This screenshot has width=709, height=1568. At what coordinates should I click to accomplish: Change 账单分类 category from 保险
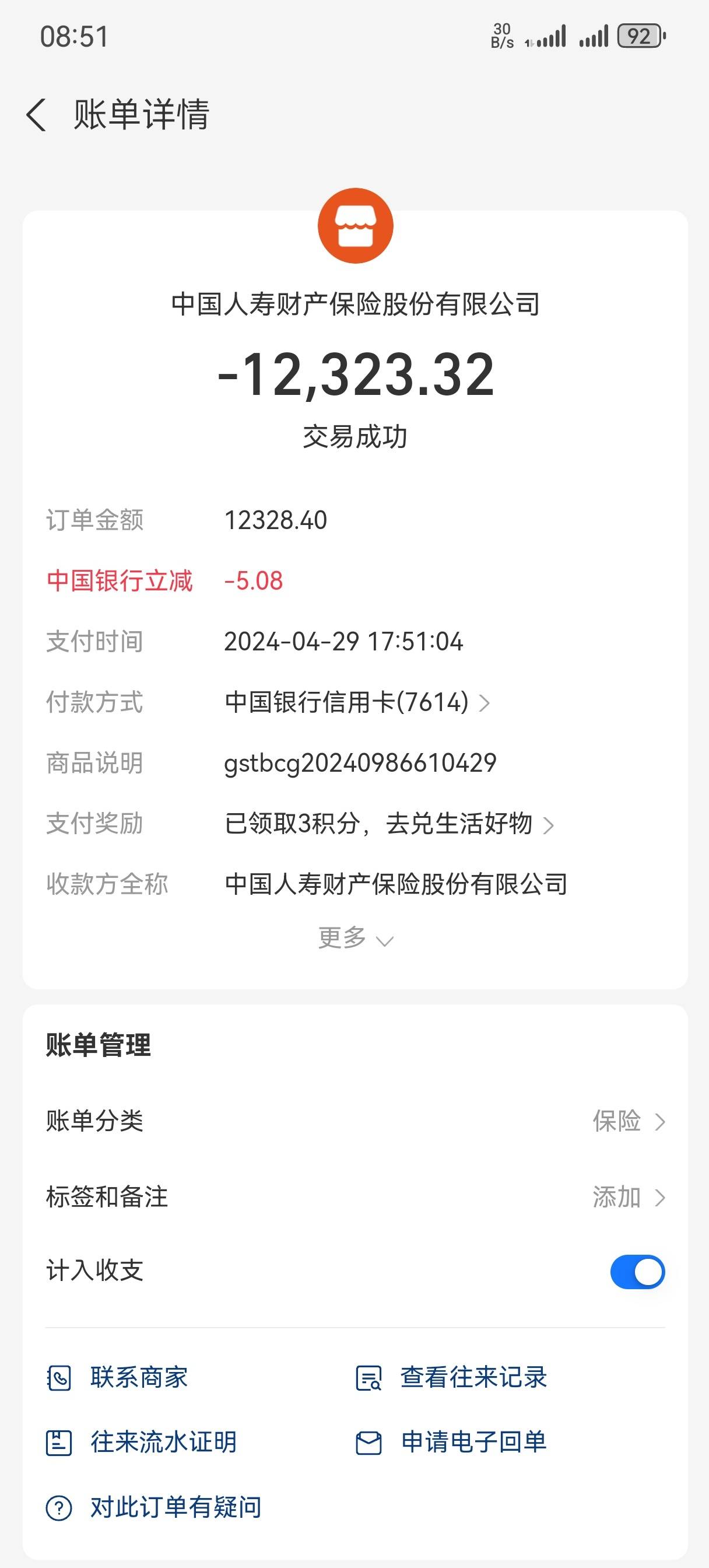point(628,1121)
